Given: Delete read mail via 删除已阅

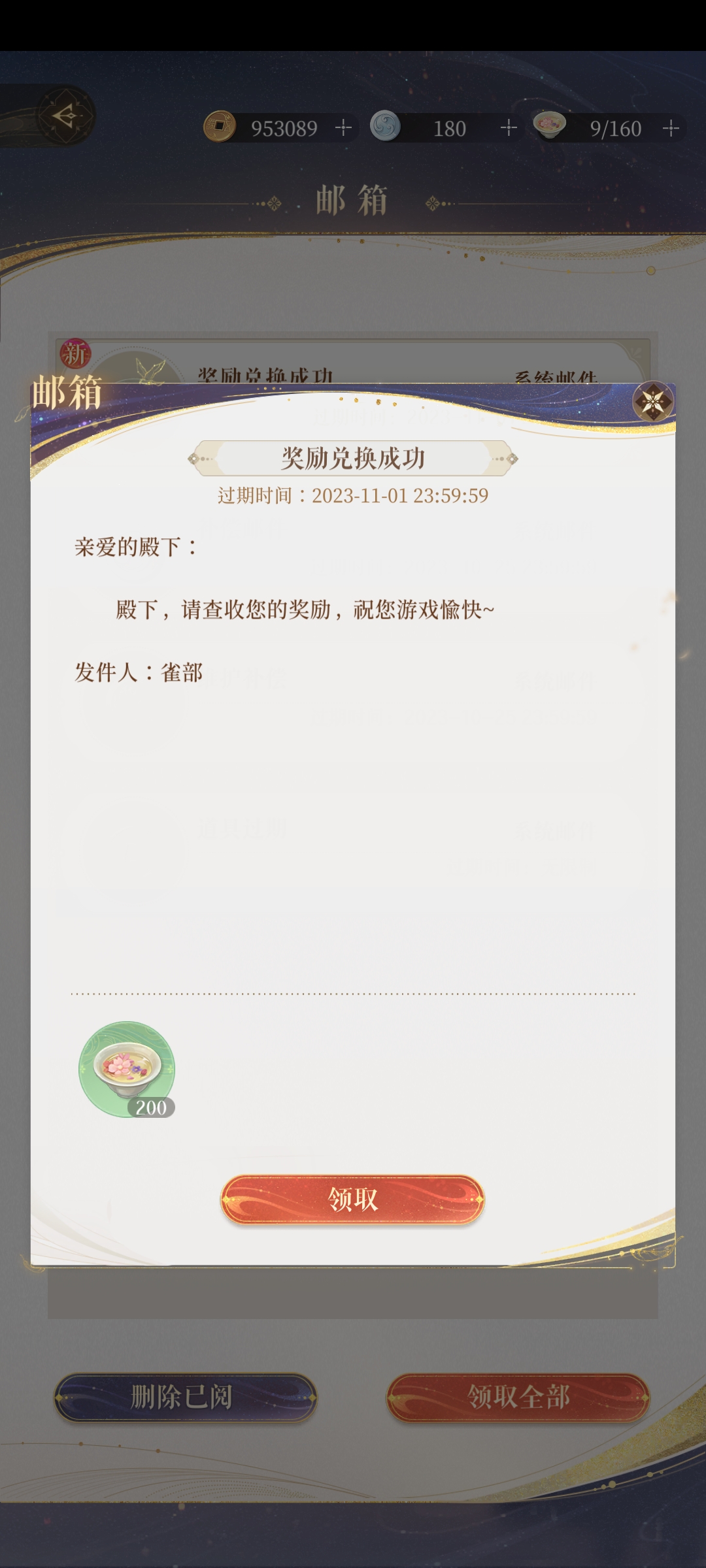Looking at the screenshot, I should pyautogui.click(x=185, y=1397).
